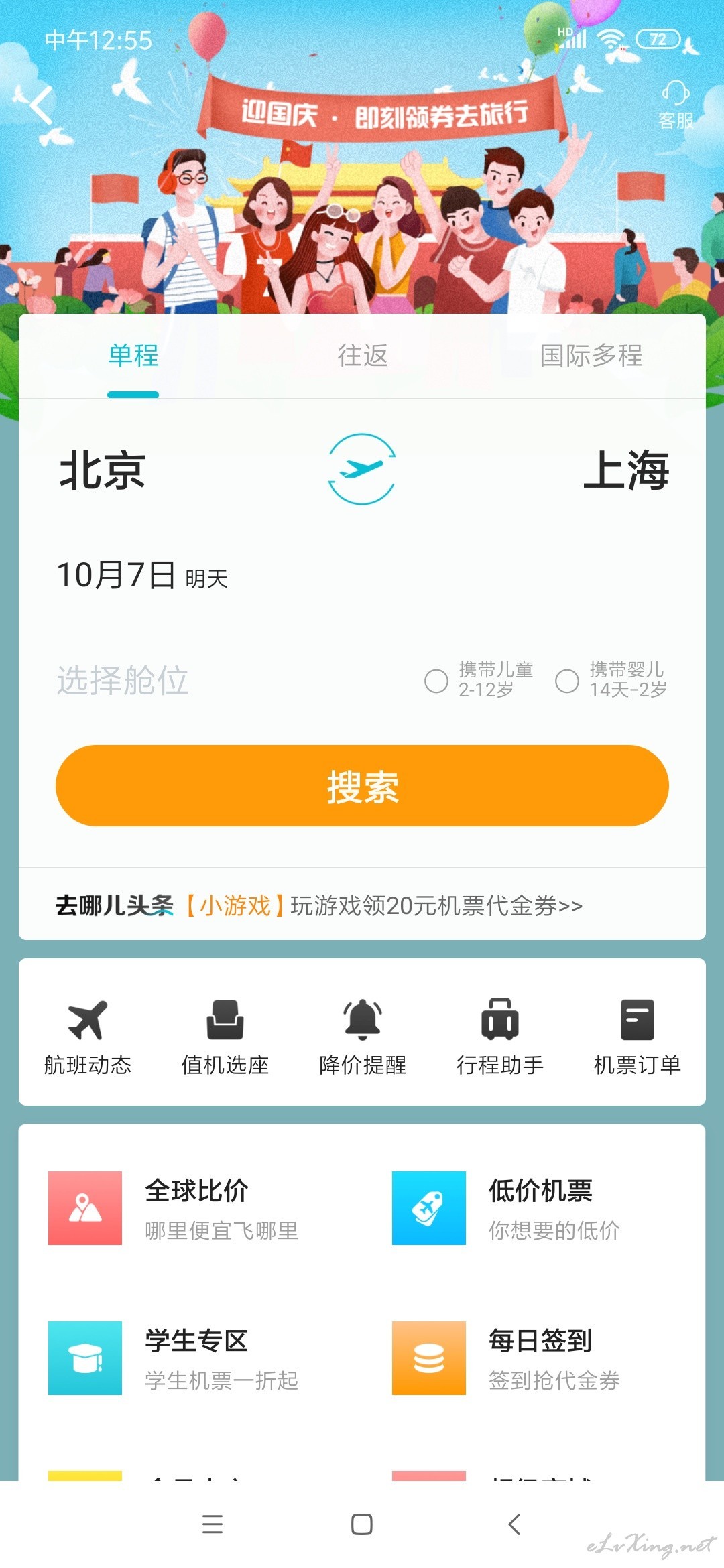Open 全球比价 global price comparison
The height and width of the screenshot is (1568, 724).
click(174, 1208)
